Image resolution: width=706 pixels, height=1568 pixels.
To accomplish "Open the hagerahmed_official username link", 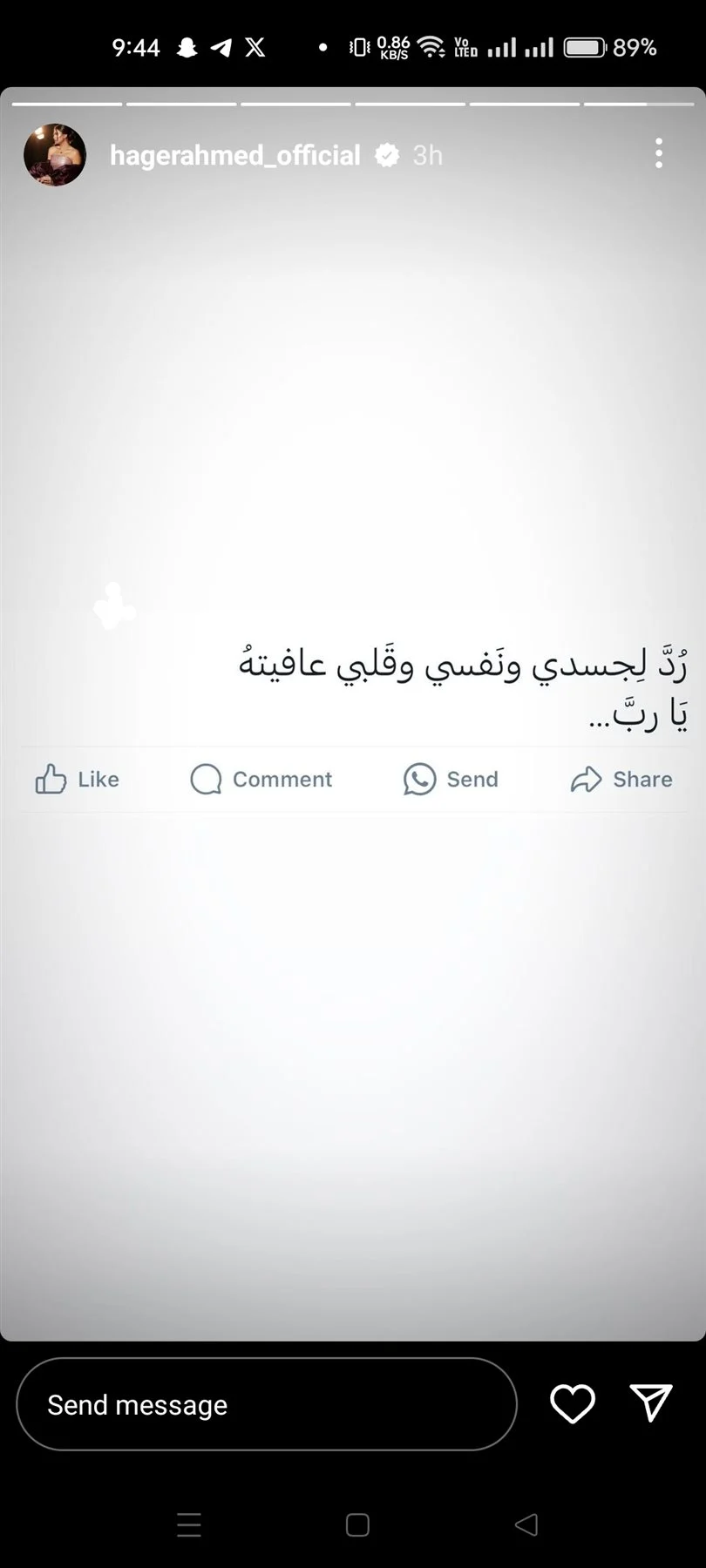I will click(x=234, y=155).
